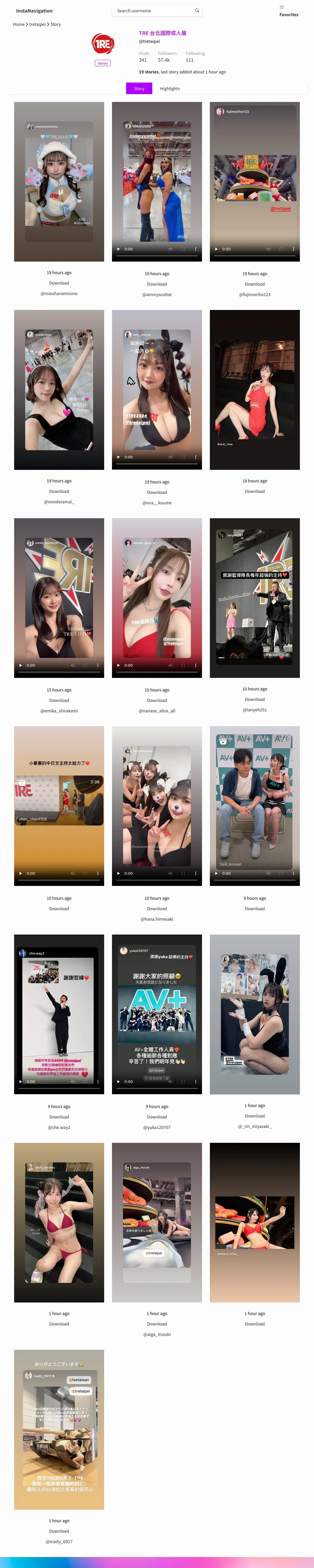This screenshot has height=1568, width=314.
Task: Switch to the Highlights tab
Action: click(x=170, y=89)
